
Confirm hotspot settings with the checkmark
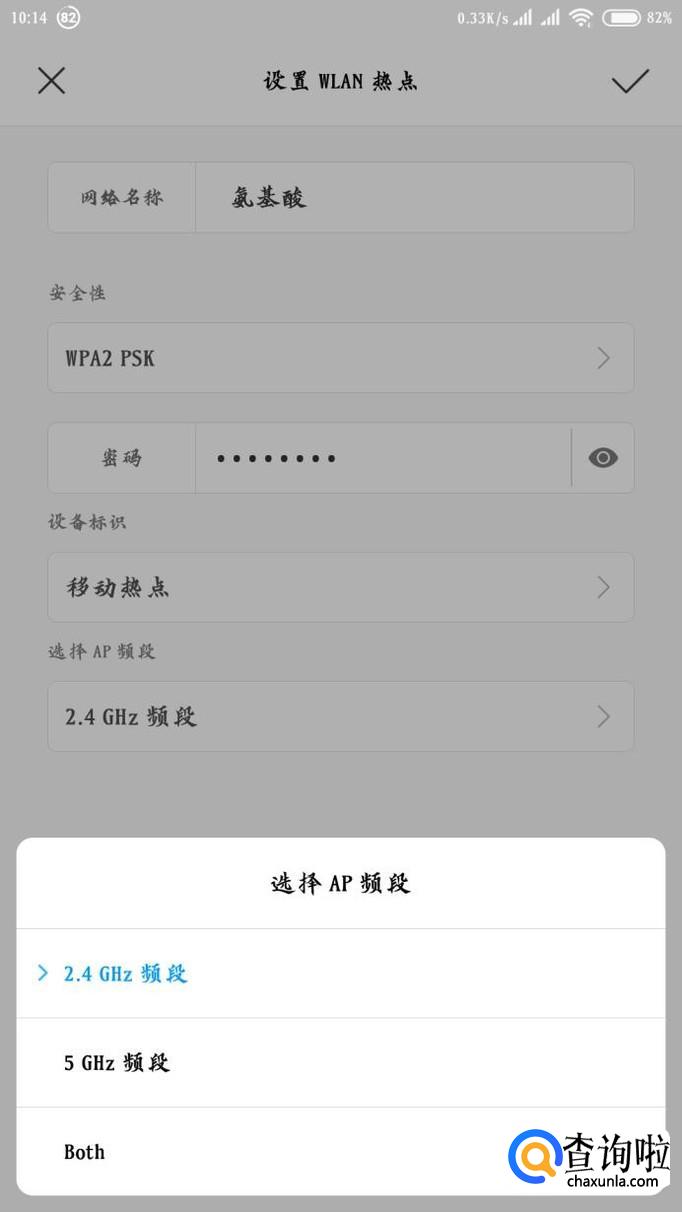(630, 81)
